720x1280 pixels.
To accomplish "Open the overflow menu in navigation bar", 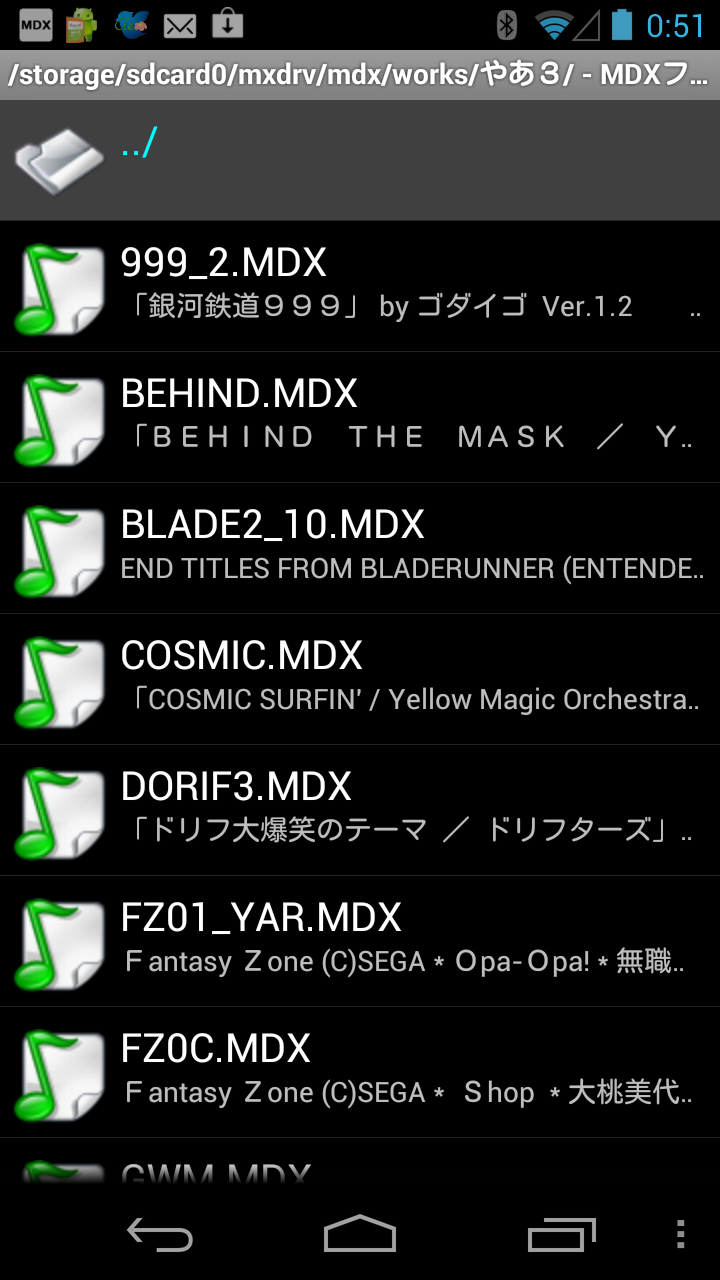I will pyautogui.click(x=680, y=1235).
